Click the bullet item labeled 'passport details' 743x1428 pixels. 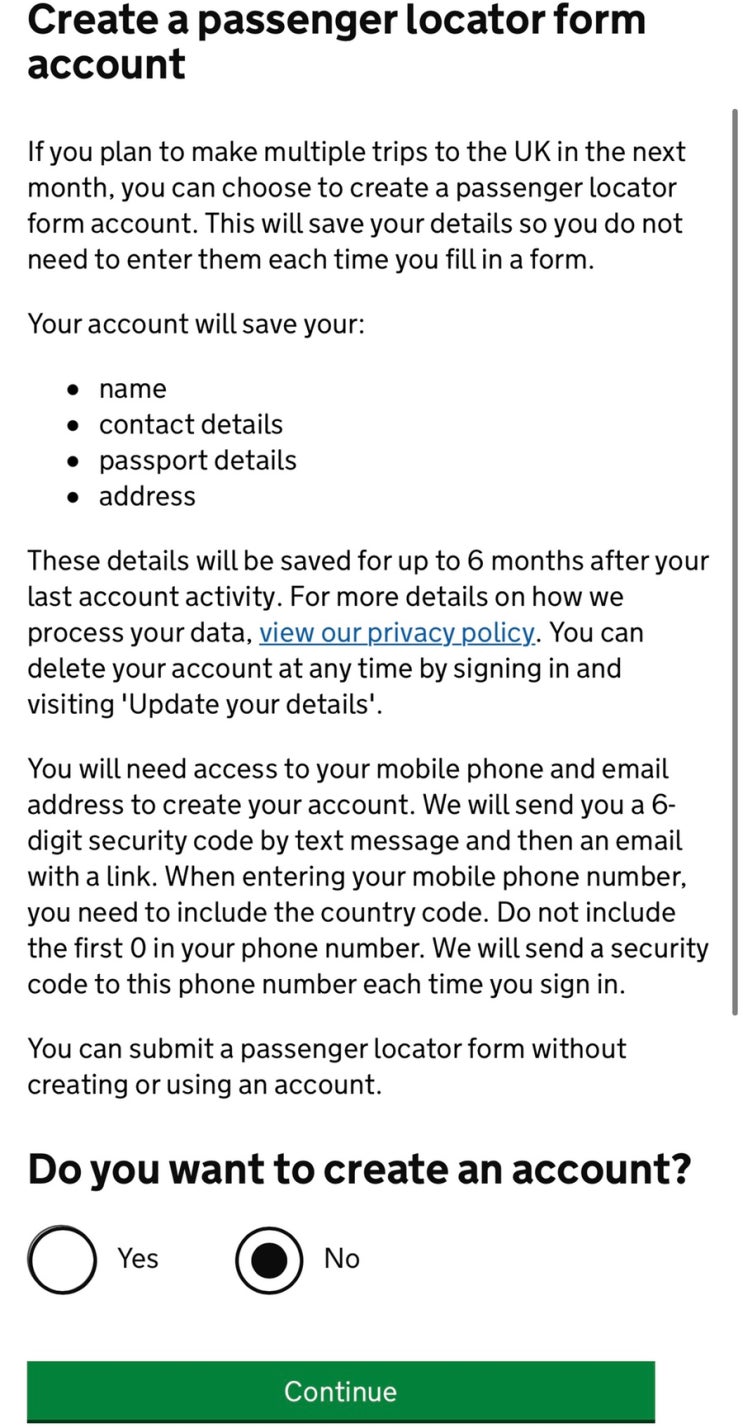click(x=197, y=460)
